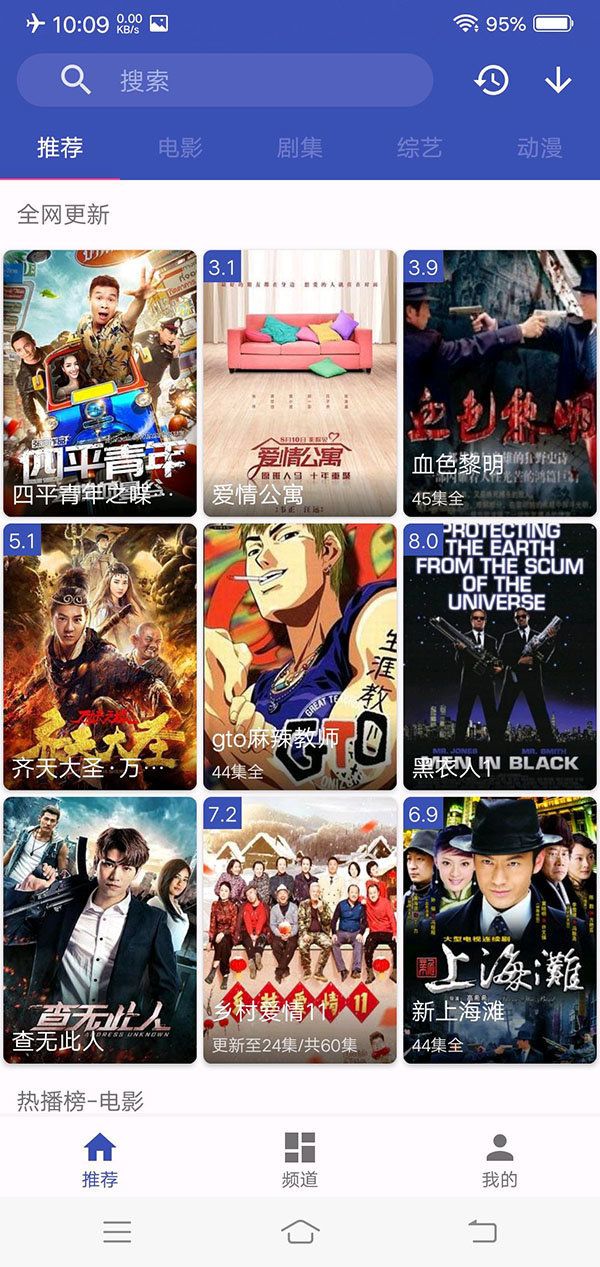Image resolution: width=600 pixels, height=1267 pixels.
Task: Go to the 我的 bottom tab
Action: [500, 1159]
